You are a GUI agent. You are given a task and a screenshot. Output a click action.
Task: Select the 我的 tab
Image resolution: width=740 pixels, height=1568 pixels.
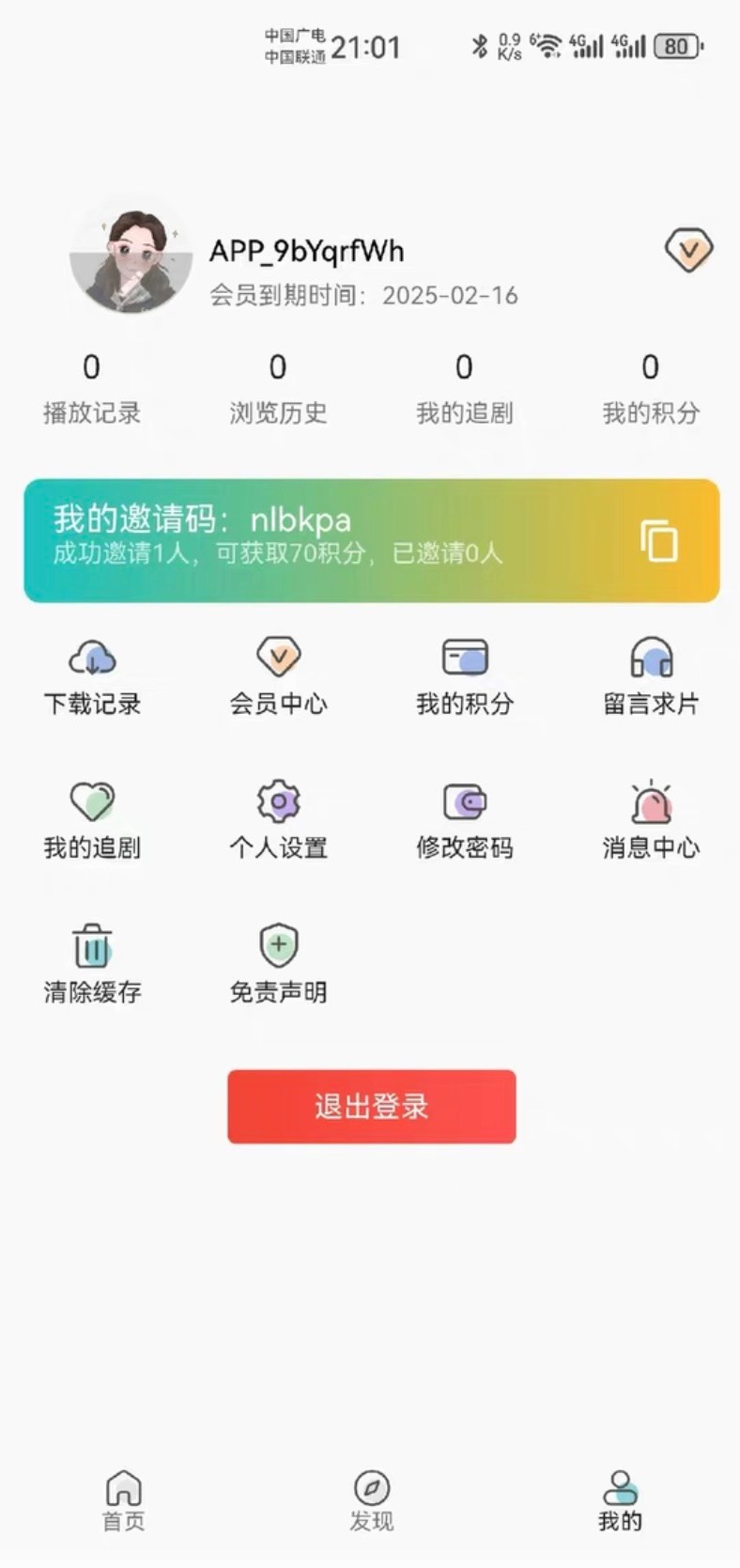point(620,1500)
